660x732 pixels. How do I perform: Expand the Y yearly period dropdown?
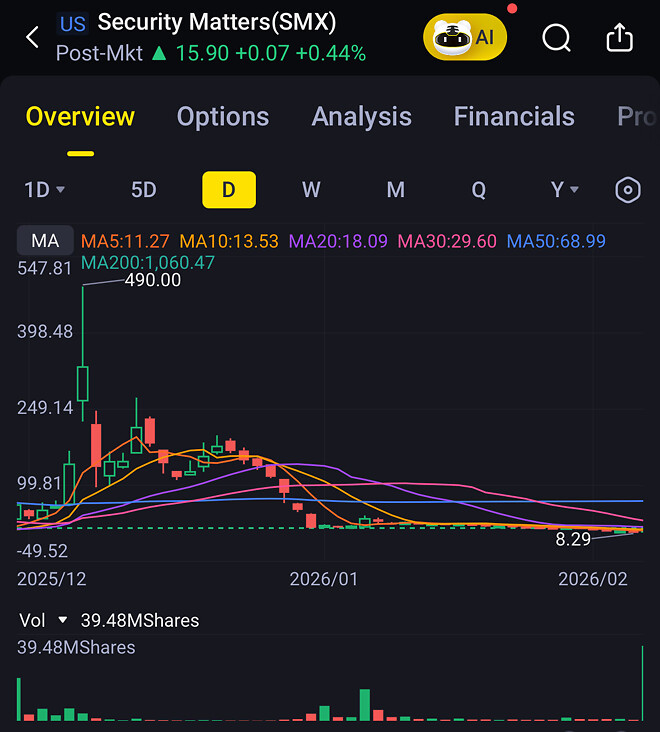coord(564,190)
